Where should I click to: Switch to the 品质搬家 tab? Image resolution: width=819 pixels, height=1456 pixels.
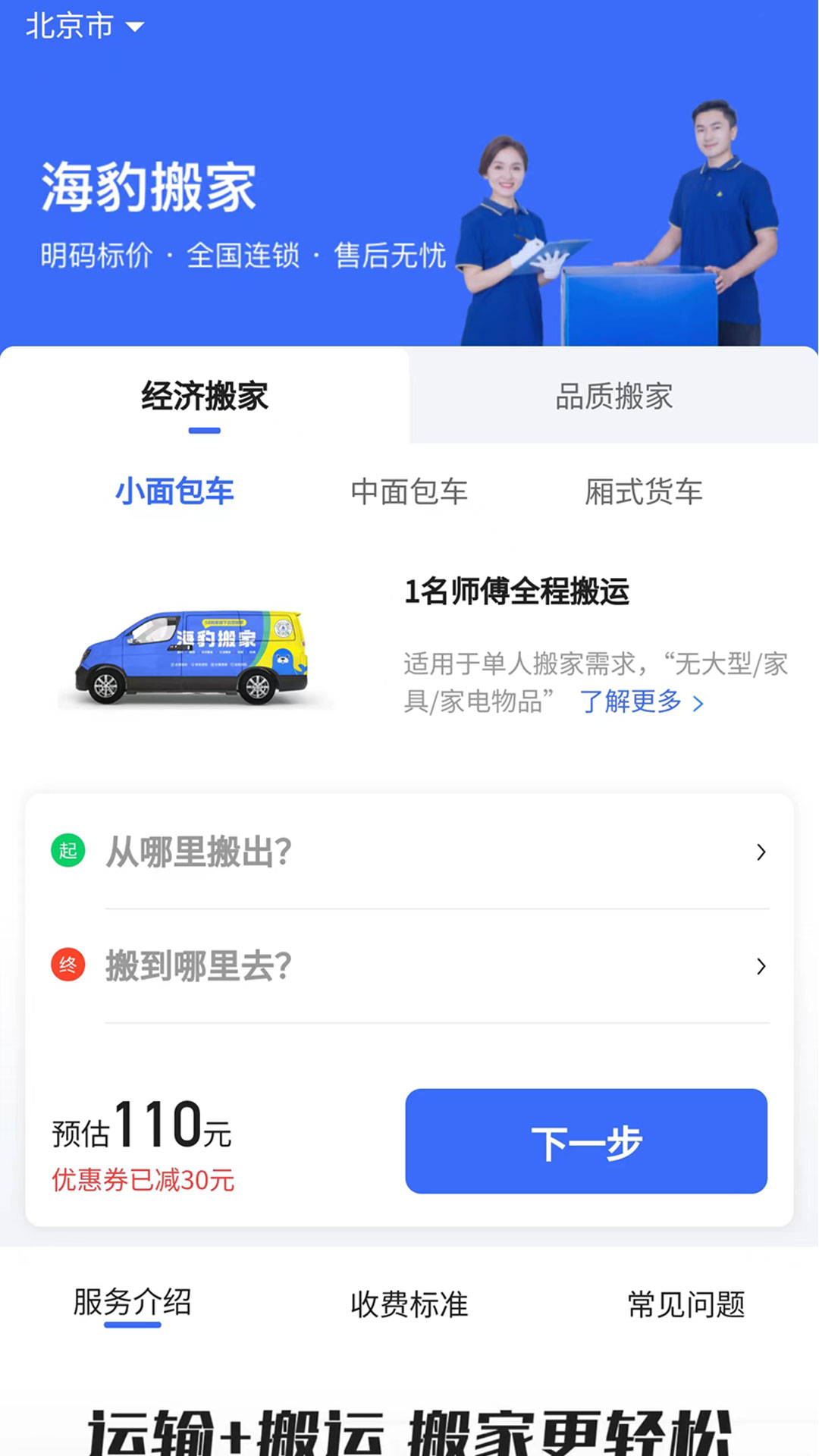pyautogui.click(x=613, y=397)
